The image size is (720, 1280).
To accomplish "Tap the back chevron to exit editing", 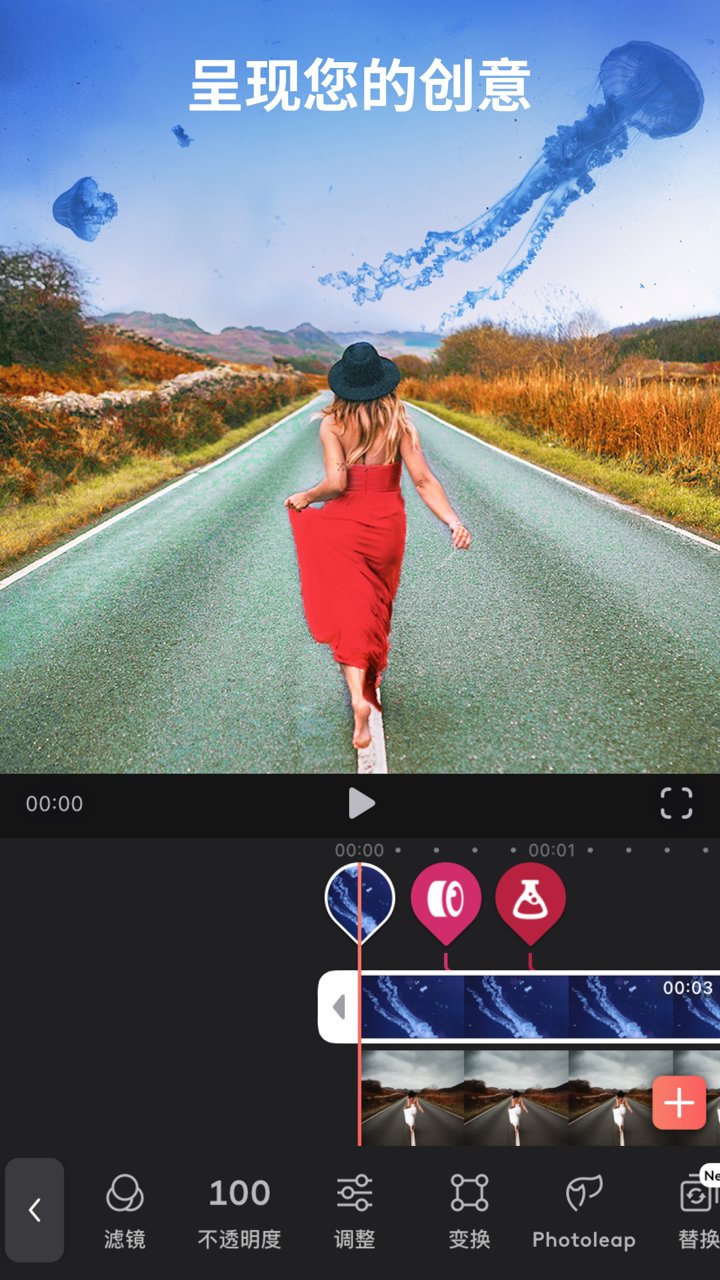I will [x=36, y=1210].
